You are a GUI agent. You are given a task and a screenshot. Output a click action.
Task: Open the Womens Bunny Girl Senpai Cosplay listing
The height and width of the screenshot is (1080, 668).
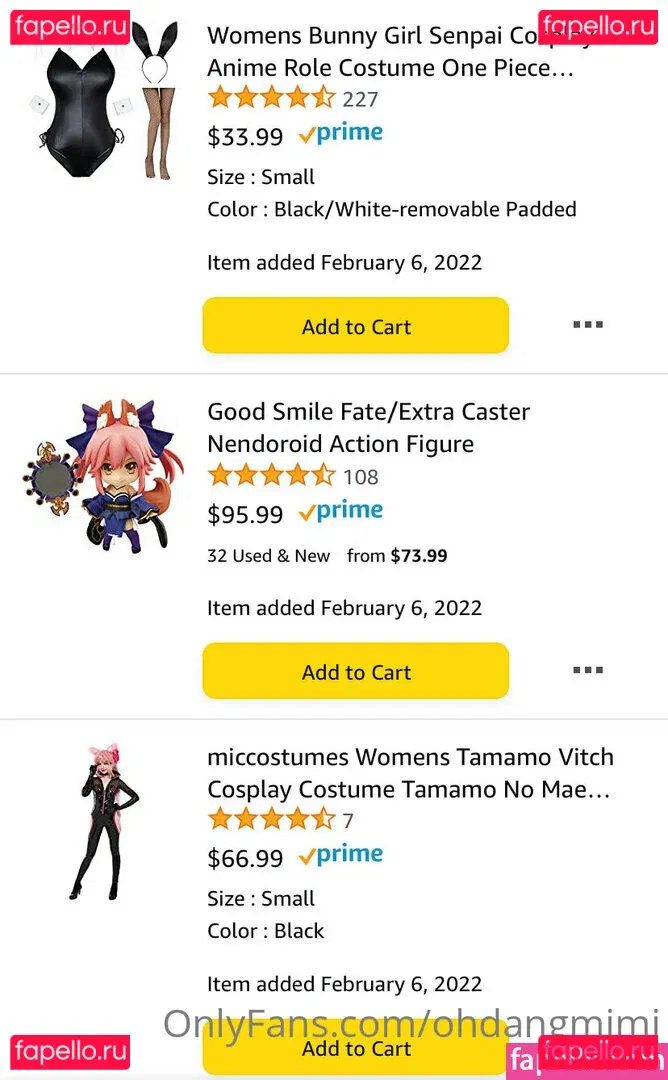(x=390, y=52)
